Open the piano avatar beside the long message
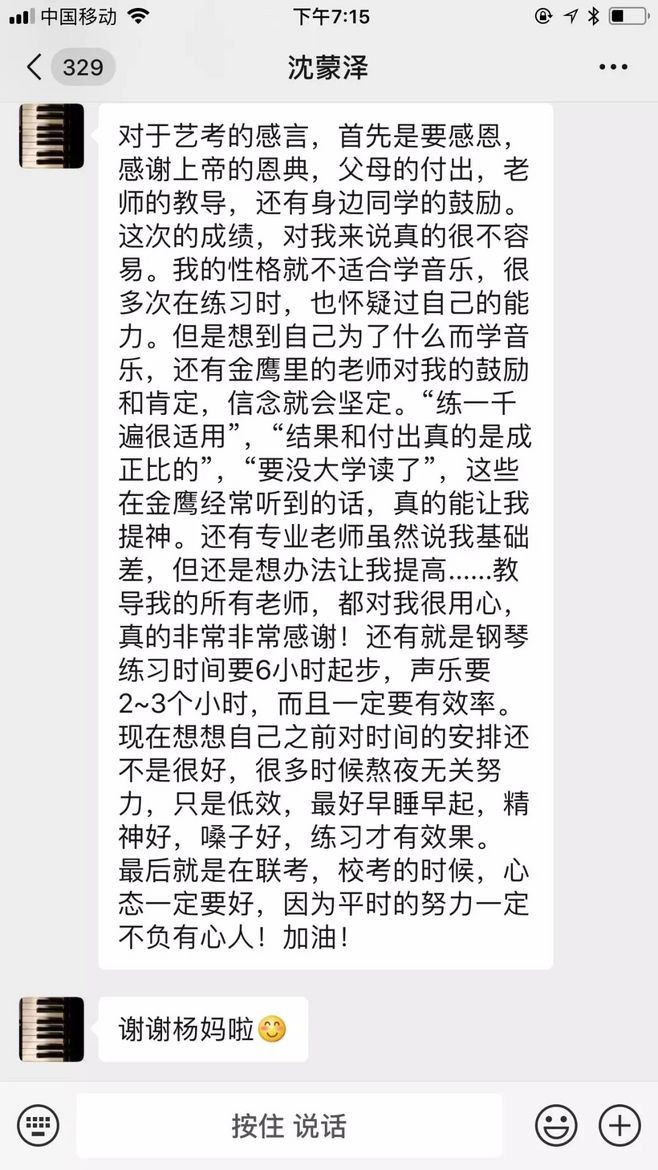This screenshot has width=658, height=1170. coord(51,134)
